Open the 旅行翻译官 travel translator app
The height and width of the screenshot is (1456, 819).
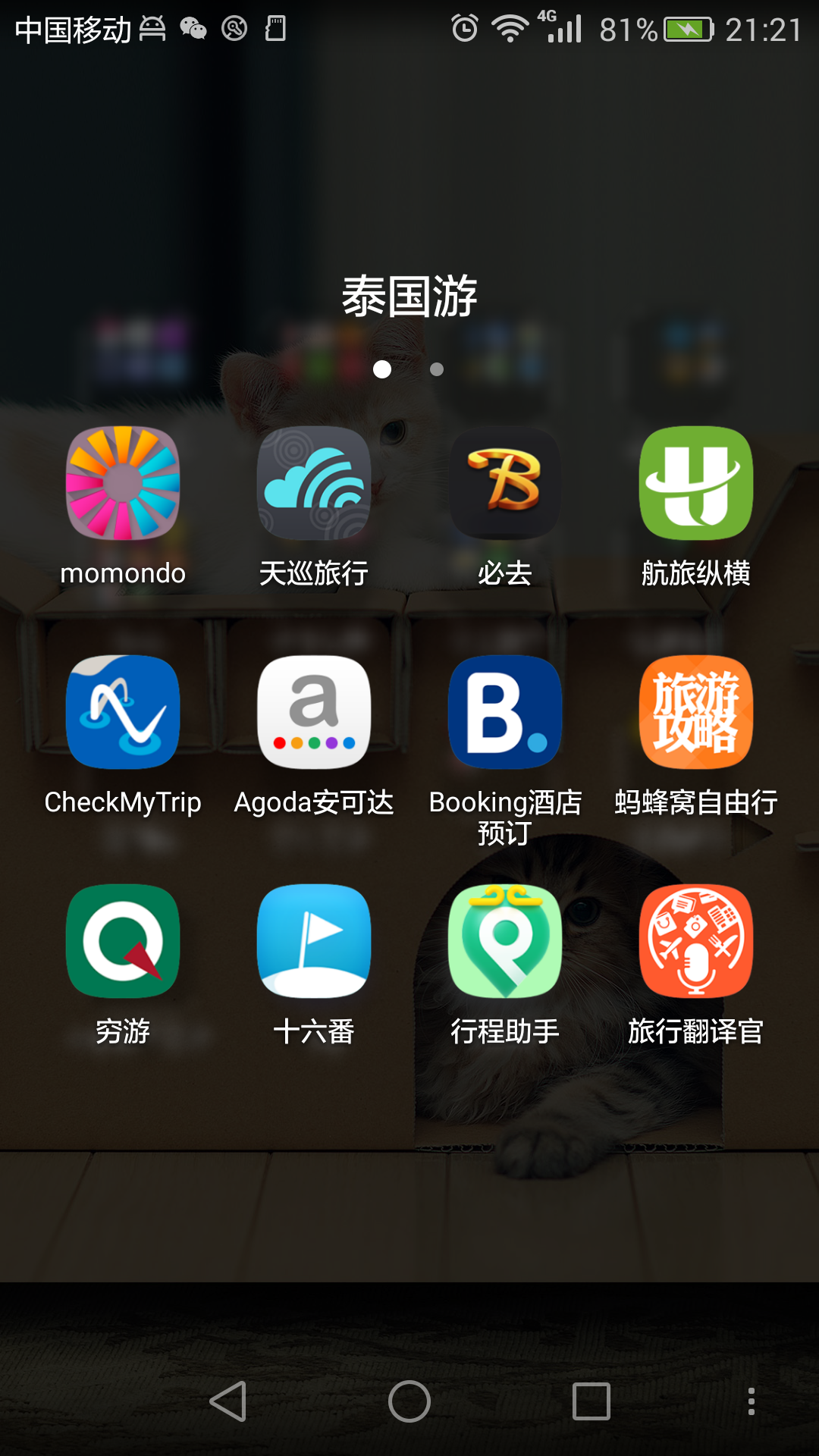[695, 942]
